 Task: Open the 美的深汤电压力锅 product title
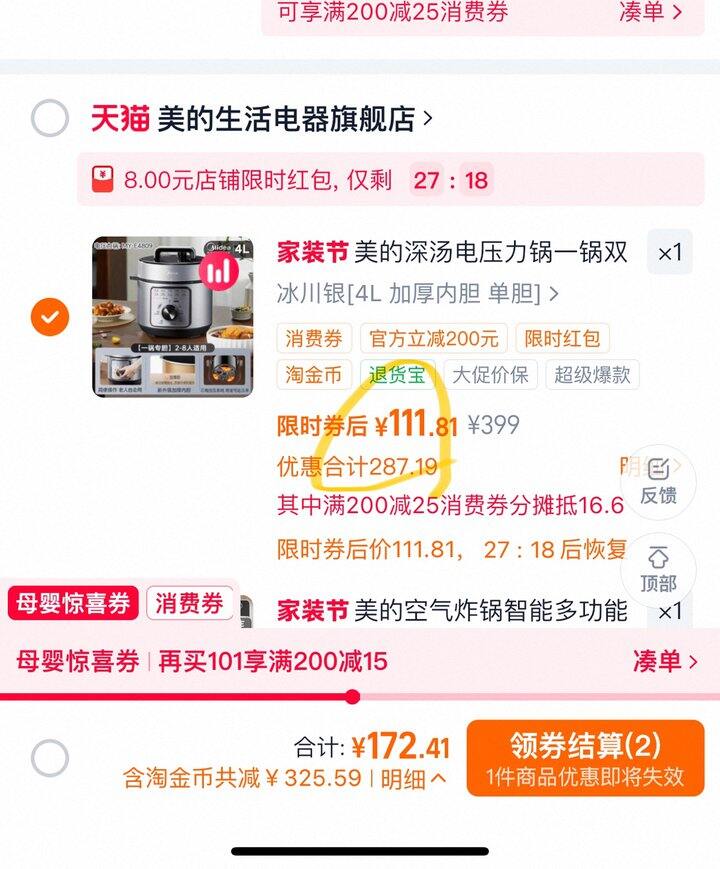tap(490, 252)
